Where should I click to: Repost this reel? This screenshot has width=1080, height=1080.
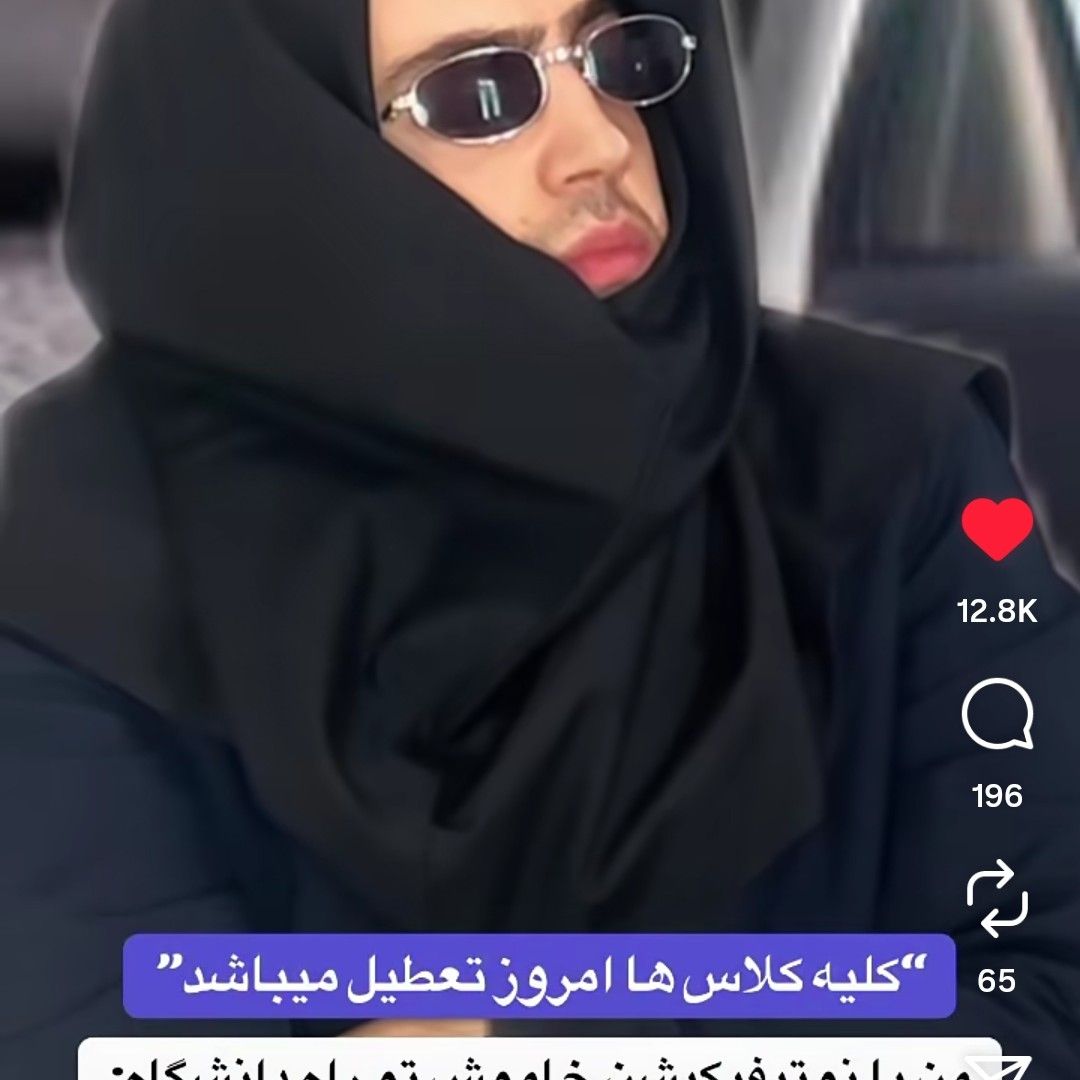(997, 902)
